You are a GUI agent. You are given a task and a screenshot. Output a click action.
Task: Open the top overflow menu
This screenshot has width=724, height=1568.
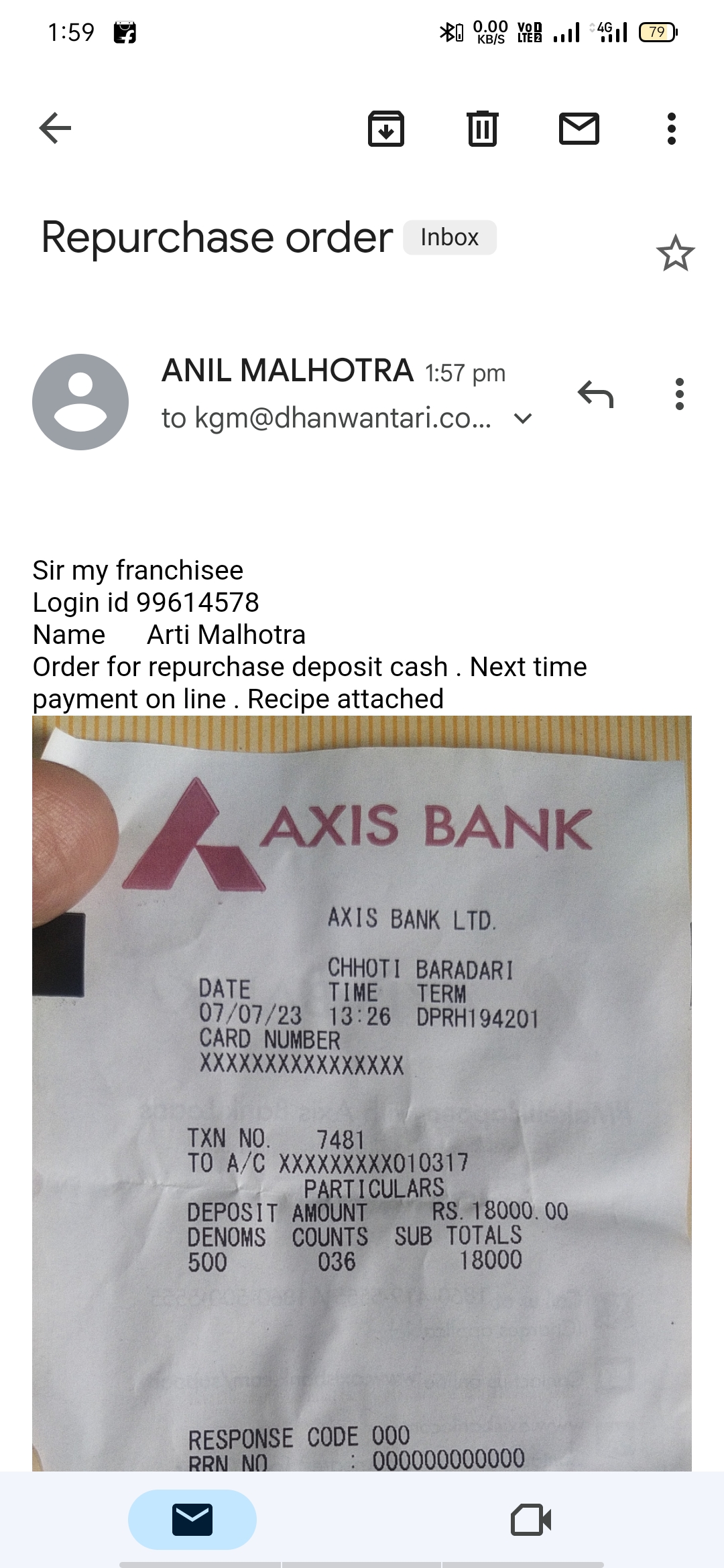coord(672,128)
